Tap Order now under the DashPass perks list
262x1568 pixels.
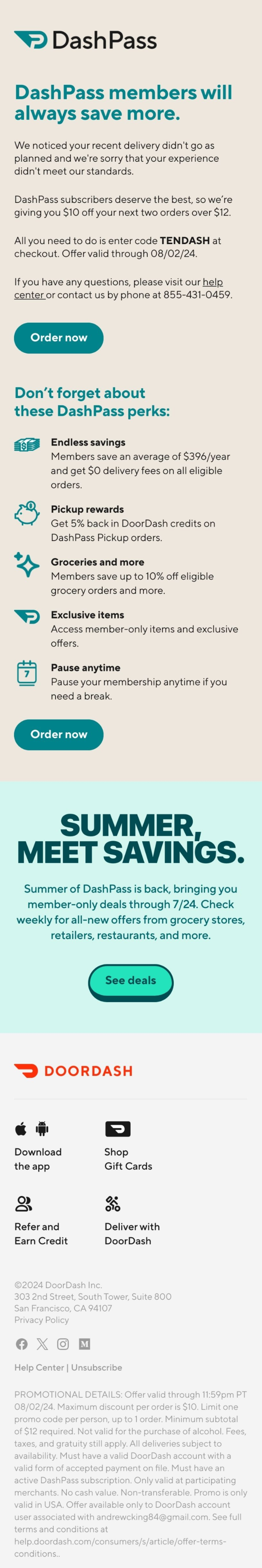59,734
